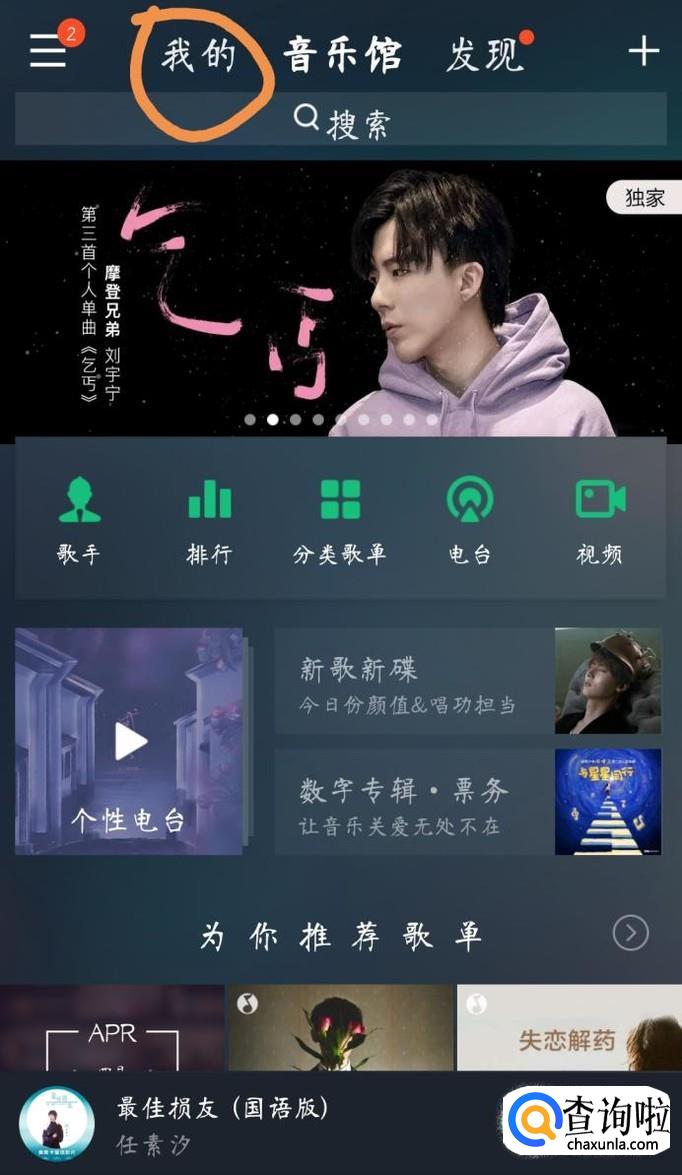
Task: Open the 排行 charts
Action: pos(209,520)
